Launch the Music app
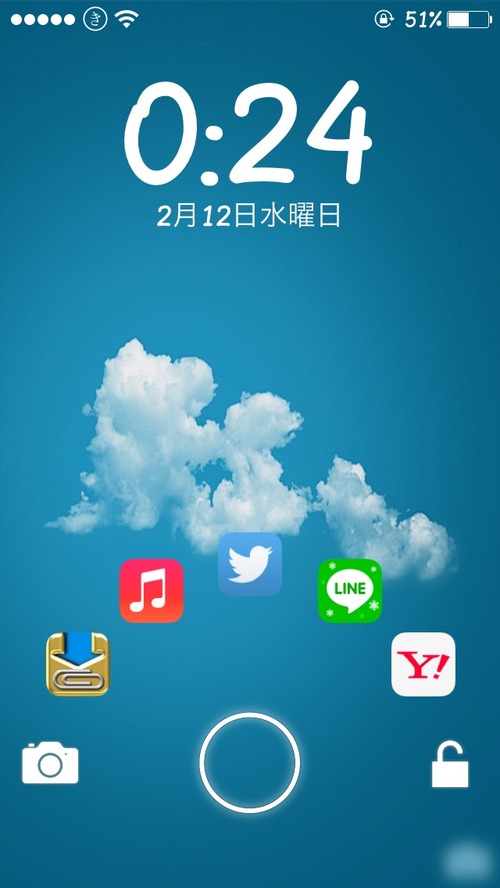This screenshot has height=888, width=500. (151, 591)
